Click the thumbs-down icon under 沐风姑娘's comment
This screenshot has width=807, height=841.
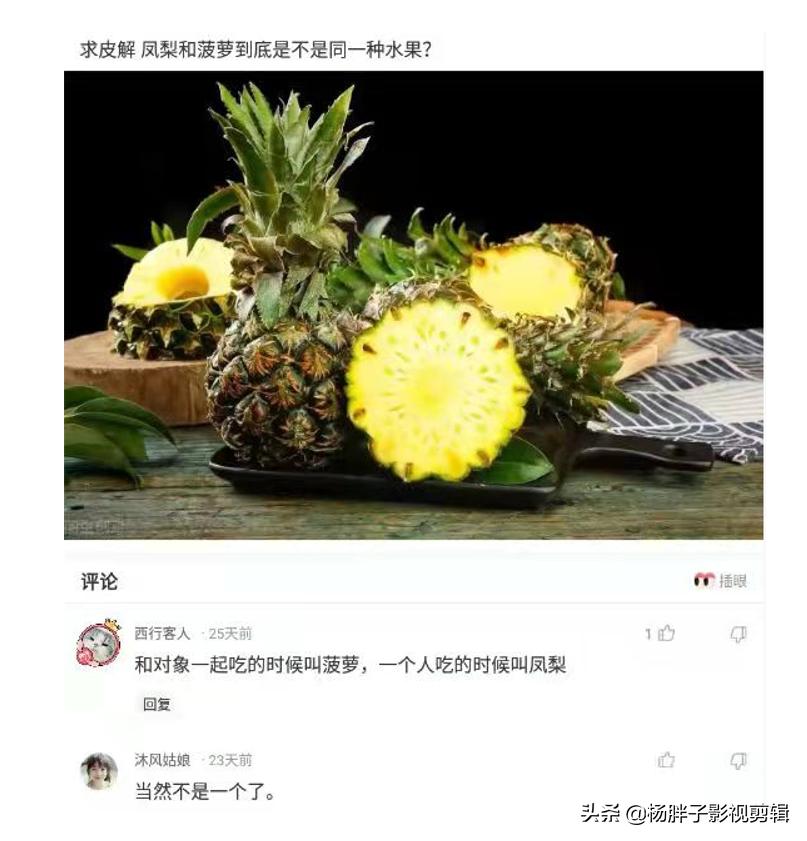737,760
